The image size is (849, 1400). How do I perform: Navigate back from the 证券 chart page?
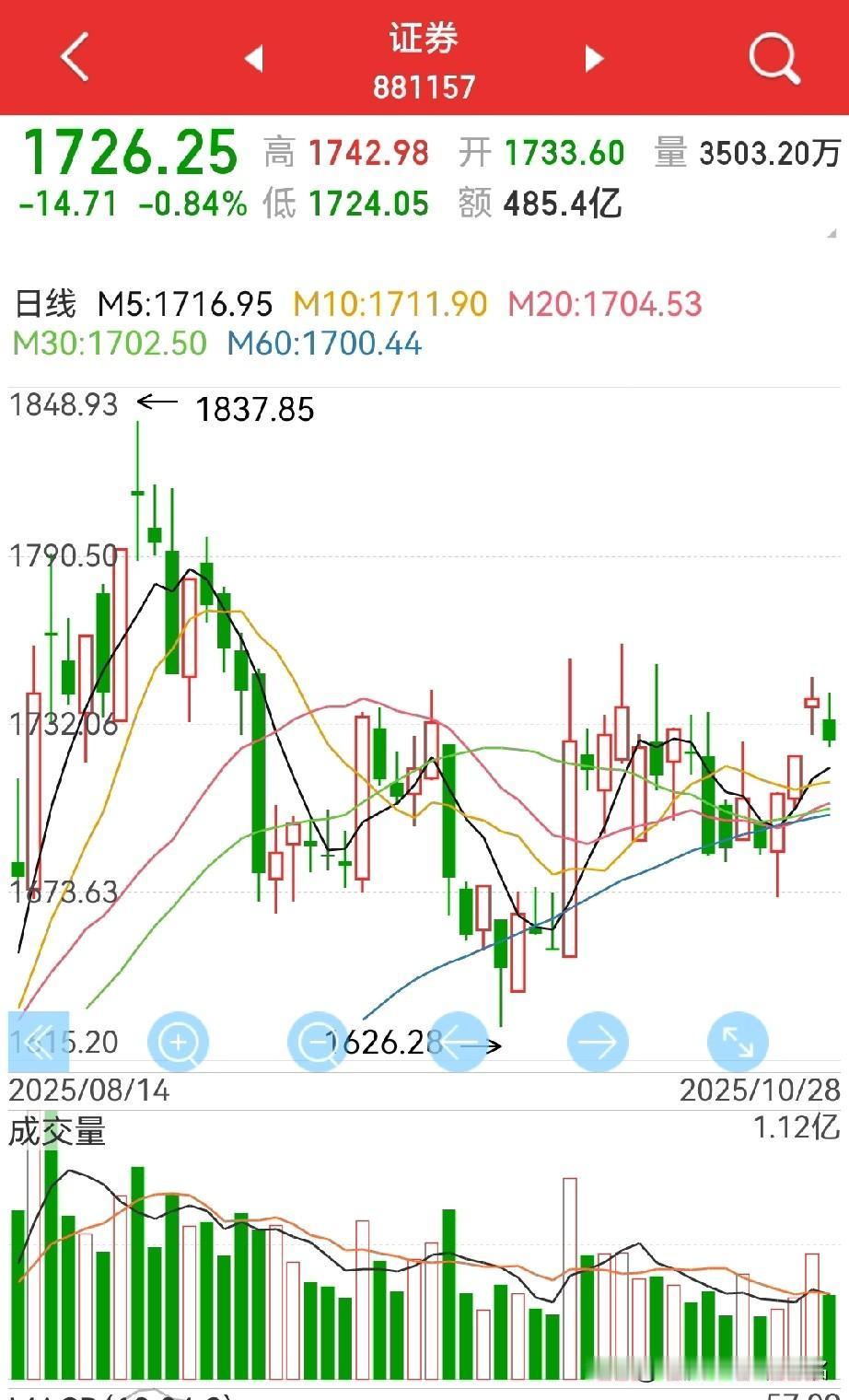pyautogui.click(x=72, y=57)
